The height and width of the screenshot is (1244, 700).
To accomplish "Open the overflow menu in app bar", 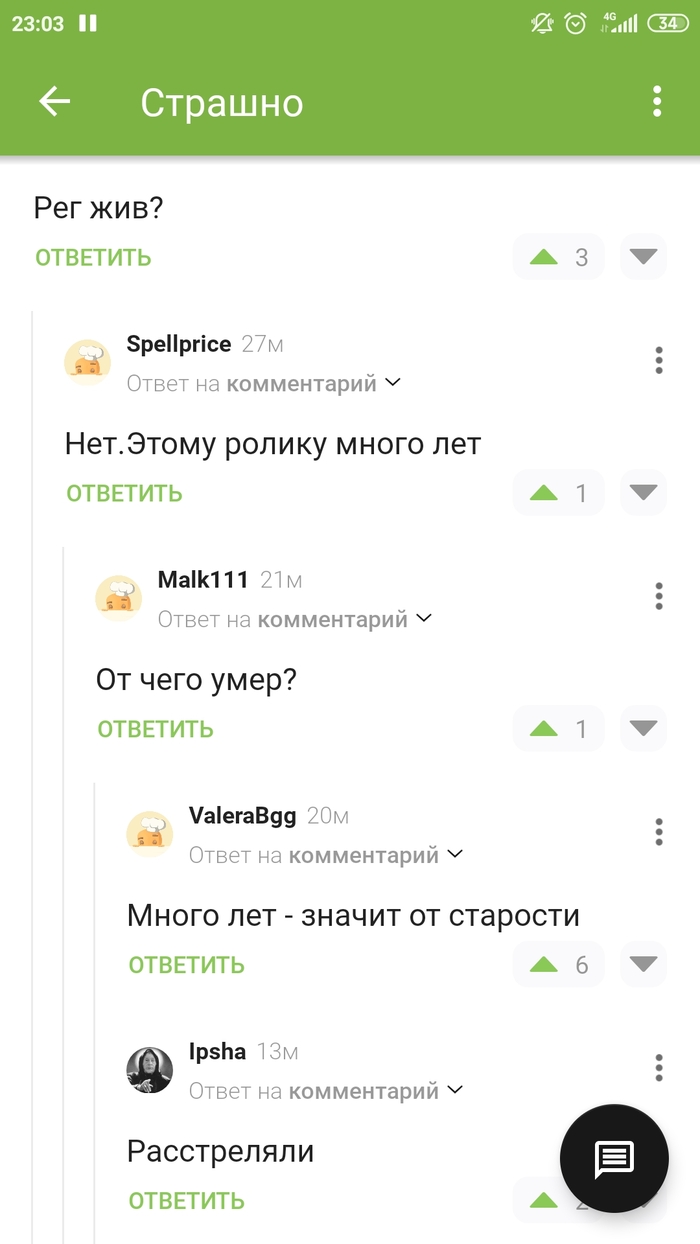I will point(657,101).
